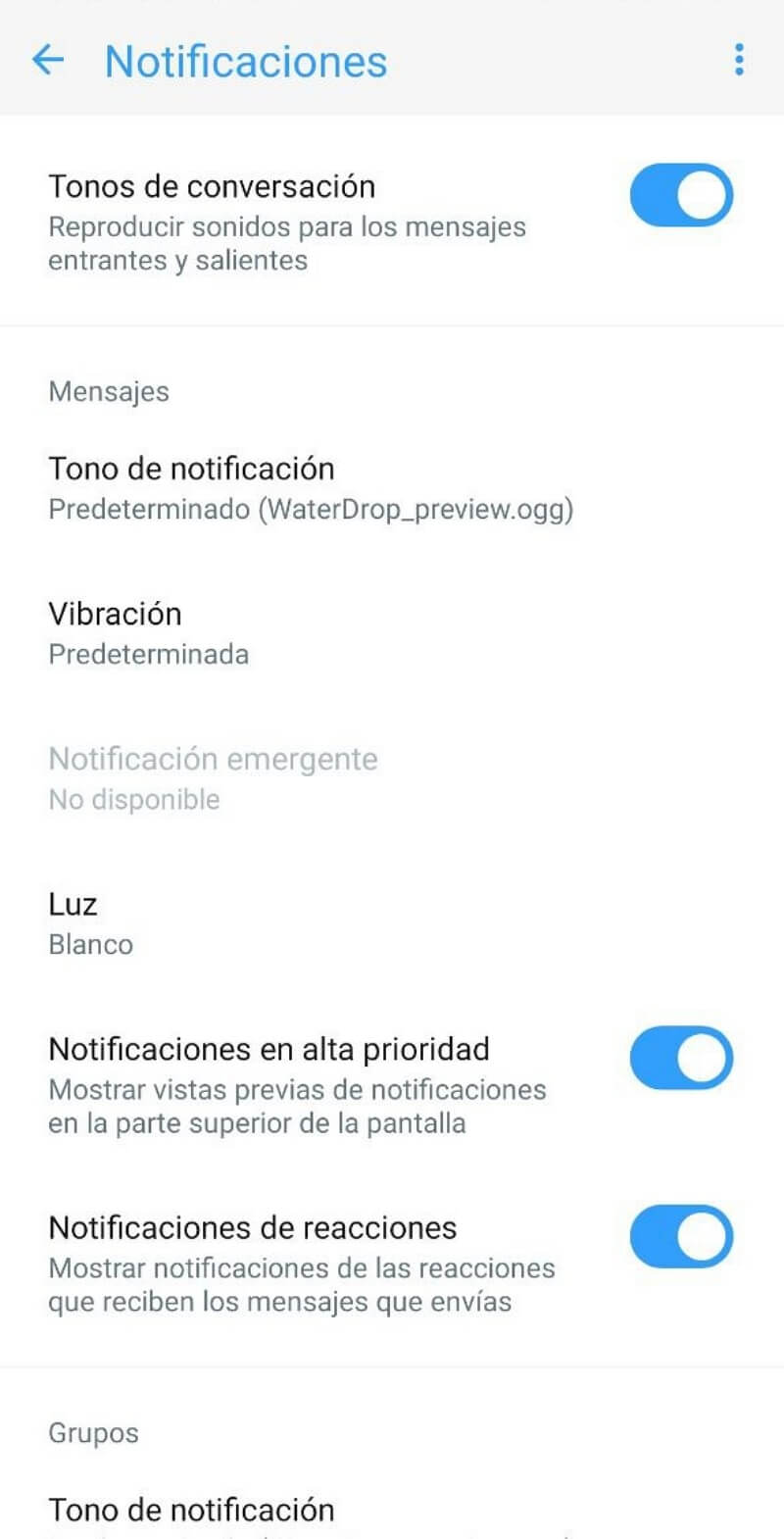Viewport: 784px width, 1539px height.
Task: Disable Tonos de conversación
Action: [680, 196]
